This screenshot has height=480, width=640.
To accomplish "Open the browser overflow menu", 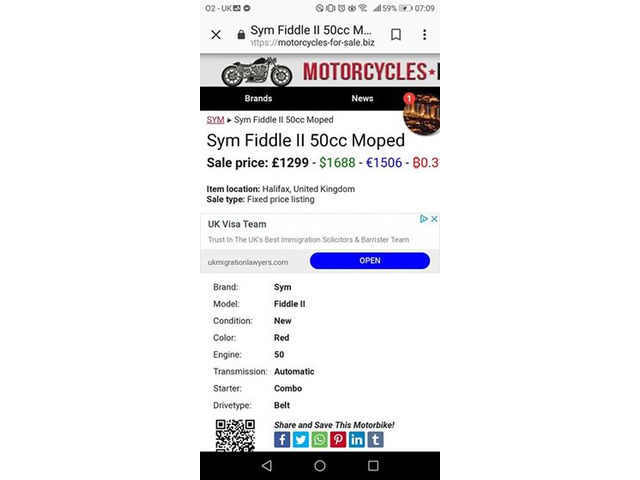I will 424,35.
